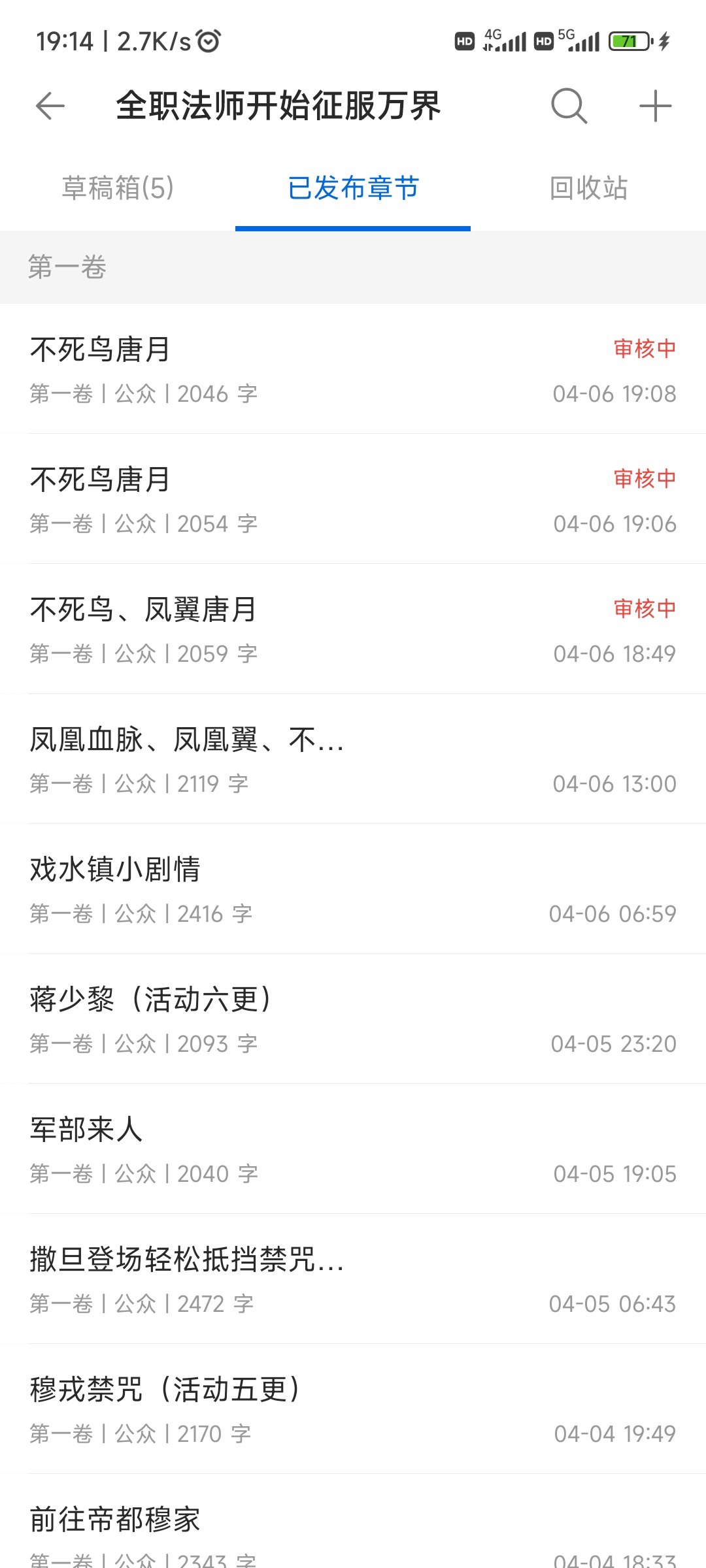Open chapter 戏水镇小剧情
The height and width of the screenshot is (1568, 706).
(x=353, y=889)
